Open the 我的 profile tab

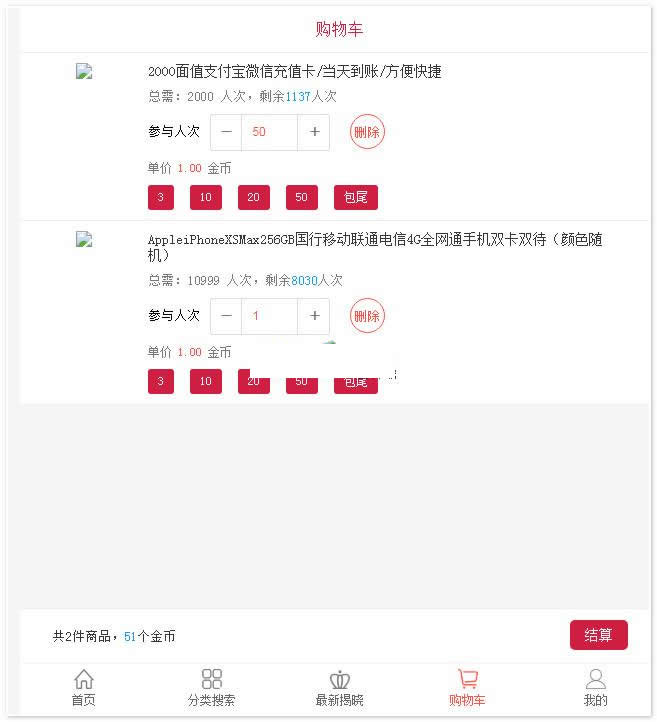click(595, 688)
